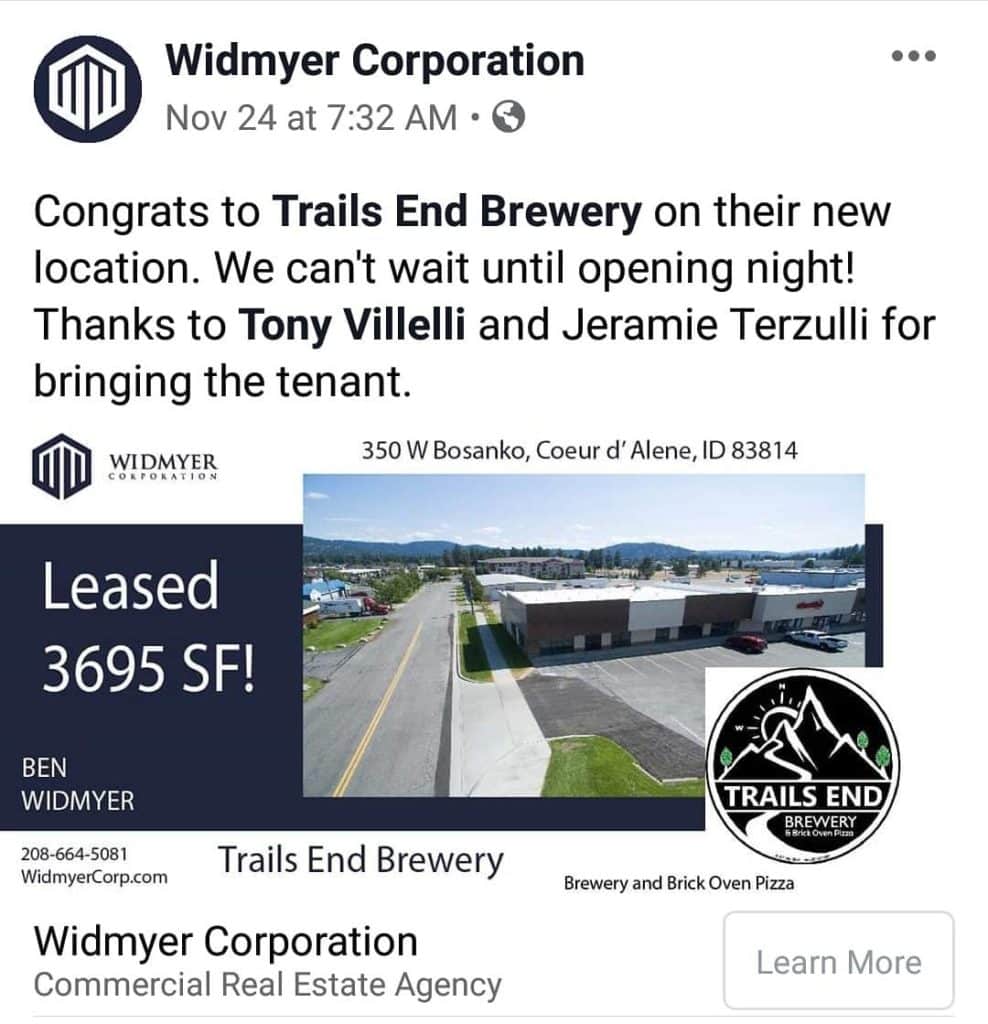Open the tagged Trails End Brewery page

(457, 212)
